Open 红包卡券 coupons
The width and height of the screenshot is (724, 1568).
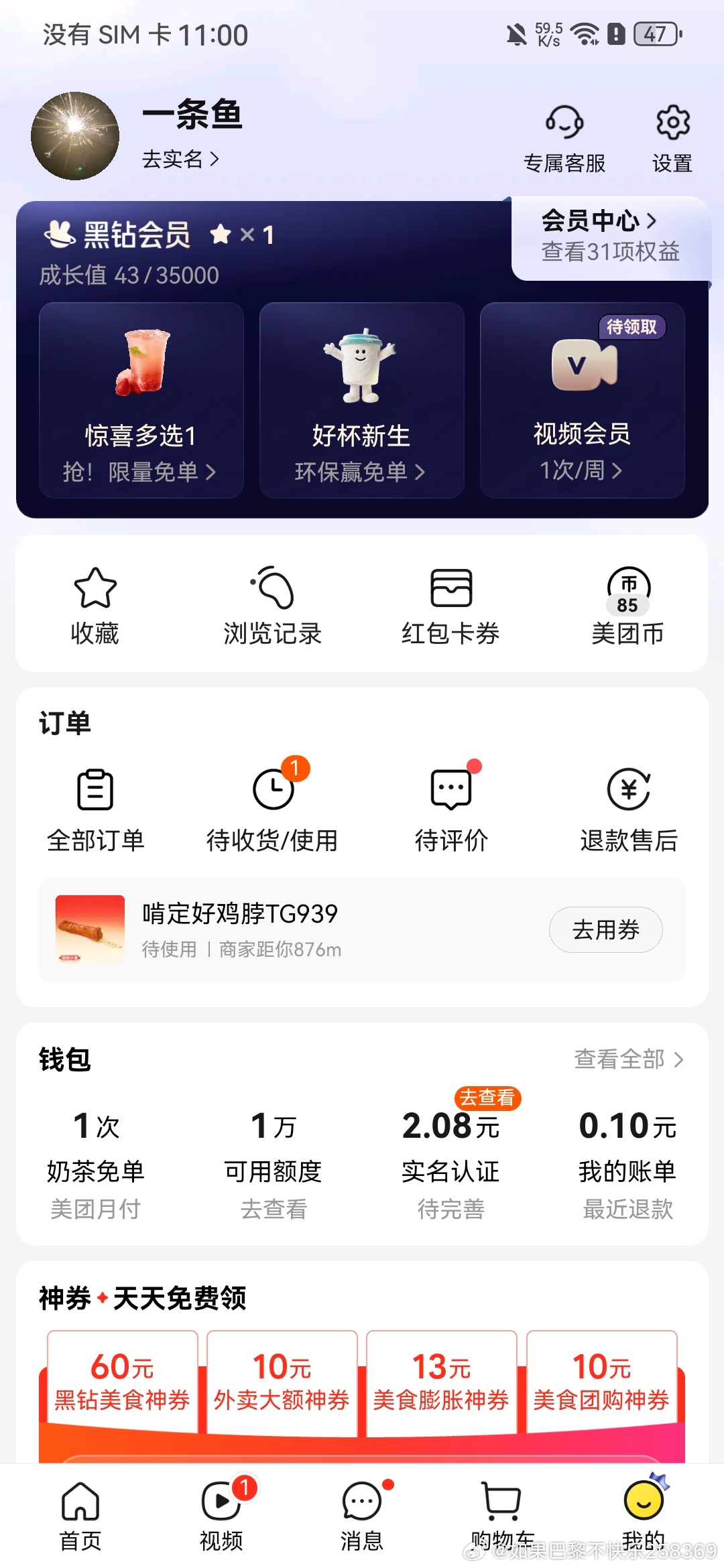[x=450, y=605]
